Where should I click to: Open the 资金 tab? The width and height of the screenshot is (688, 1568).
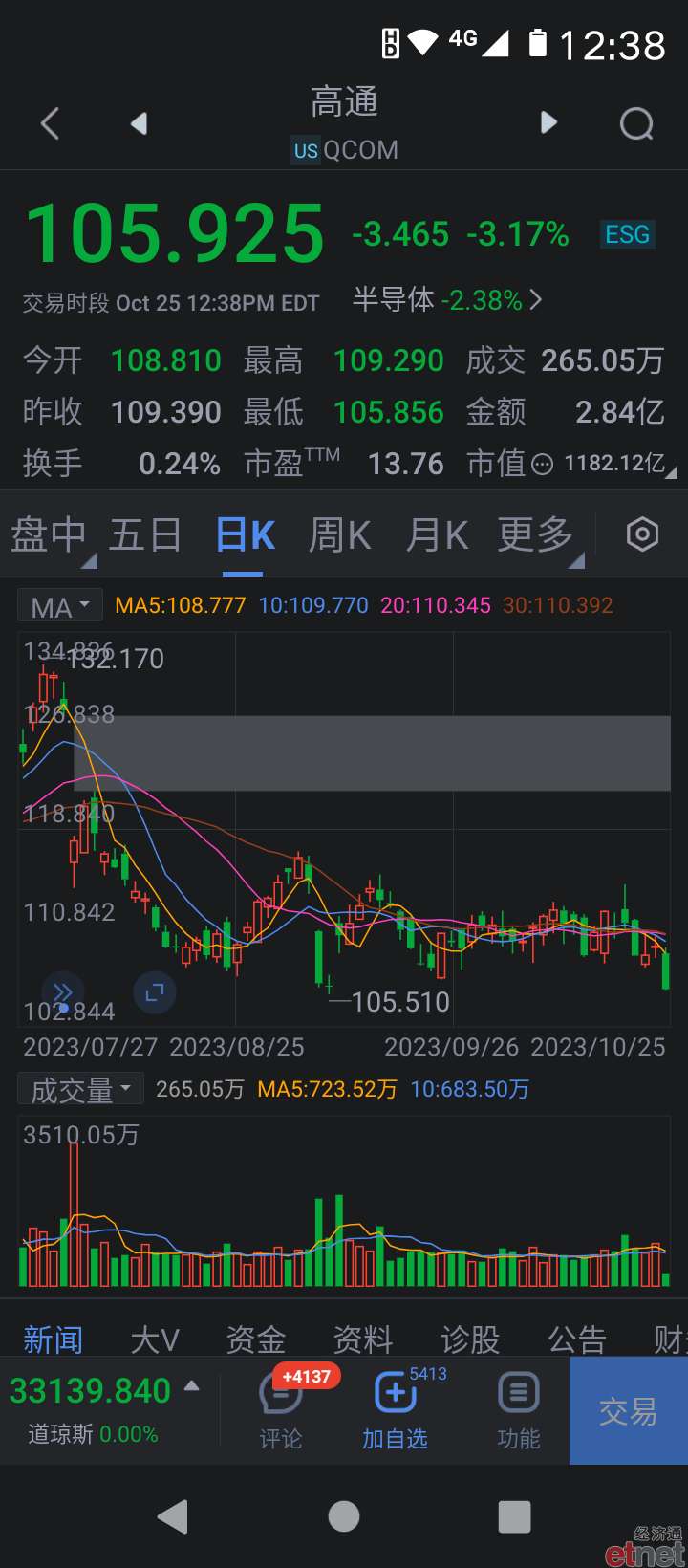coord(255,1339)
